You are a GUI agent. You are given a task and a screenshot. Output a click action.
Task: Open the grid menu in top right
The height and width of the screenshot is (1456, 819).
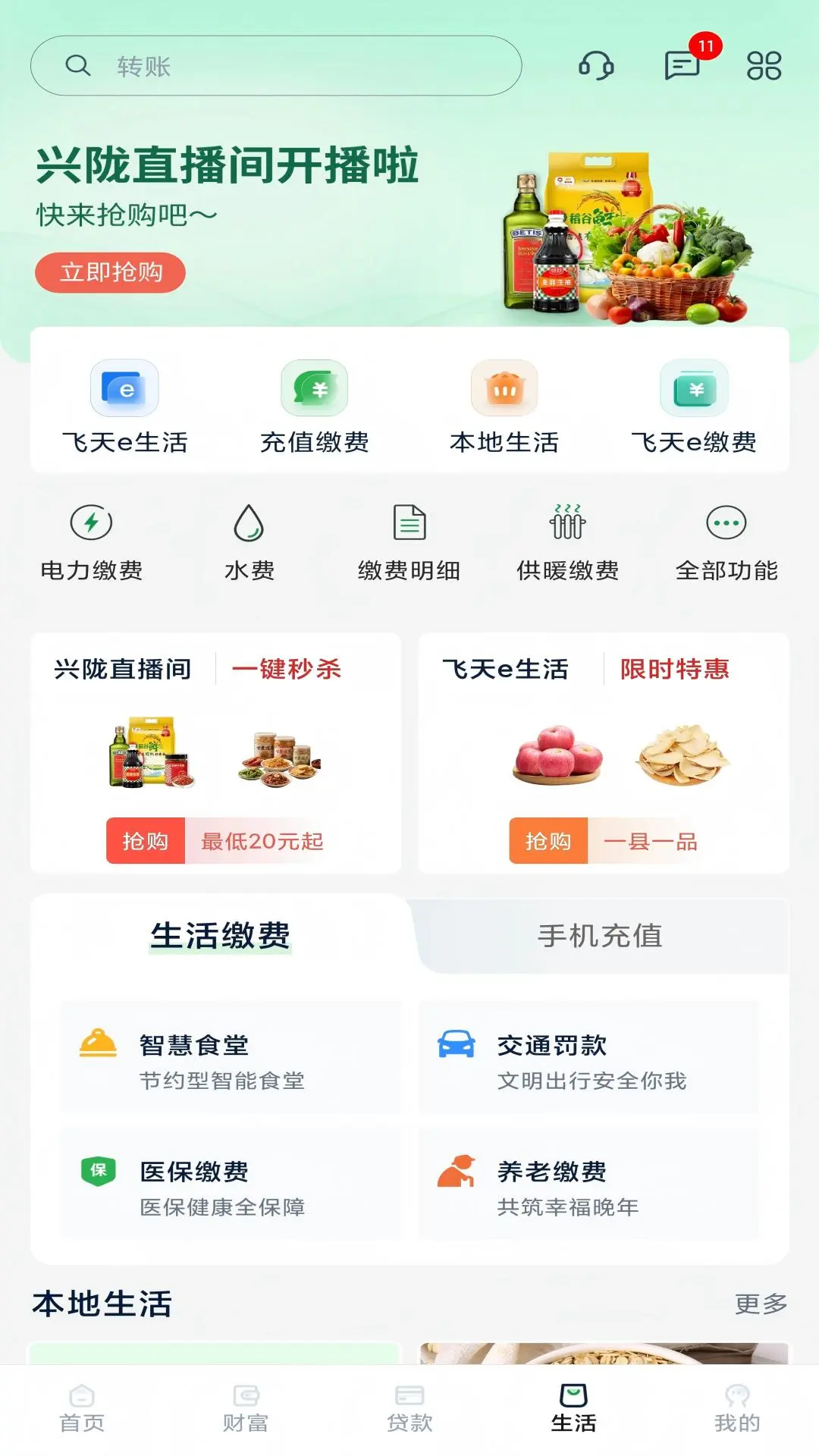pos(766,67)
